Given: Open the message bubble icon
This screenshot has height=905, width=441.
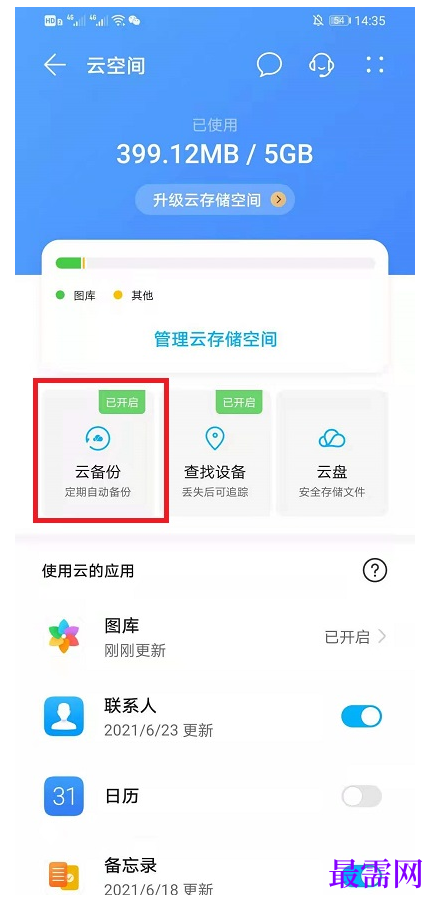Looking at the screenshot, I should (269, 65).
